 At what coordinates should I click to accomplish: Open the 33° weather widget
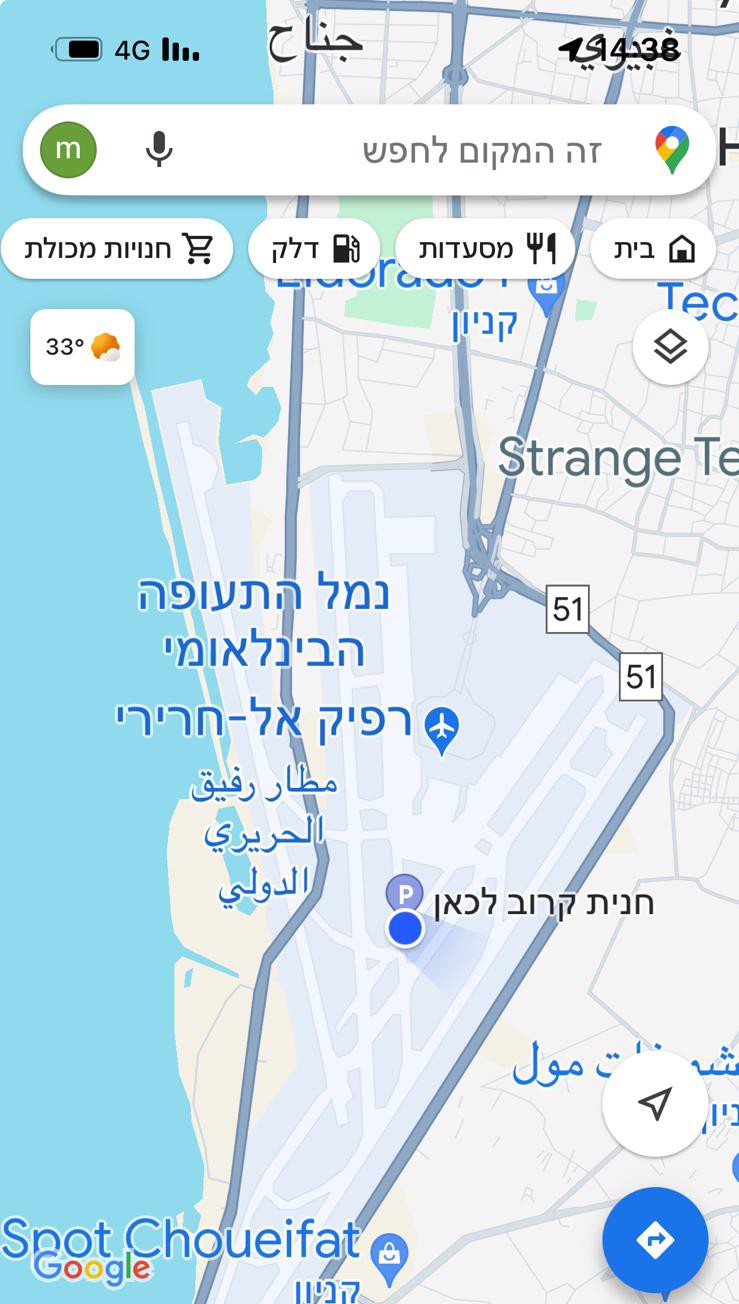point(82,347)
